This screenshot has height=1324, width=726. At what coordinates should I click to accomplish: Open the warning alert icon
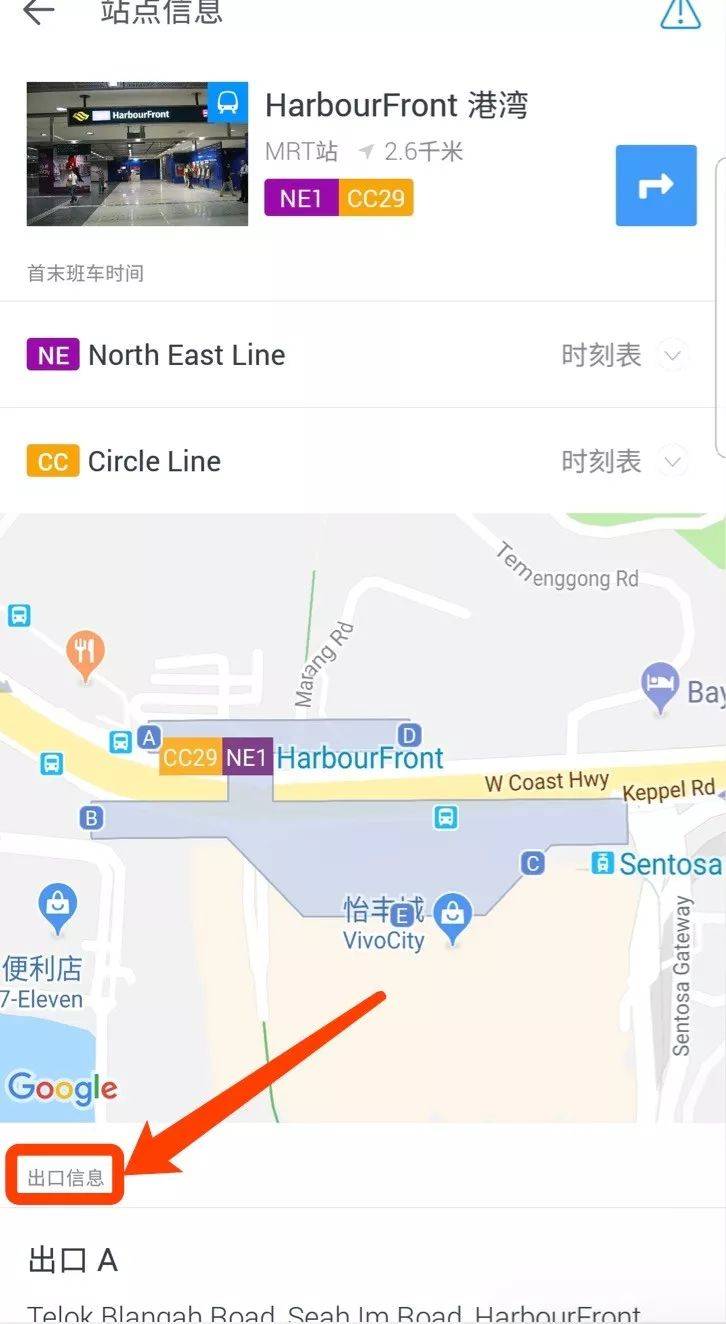(x=680, y=13)
